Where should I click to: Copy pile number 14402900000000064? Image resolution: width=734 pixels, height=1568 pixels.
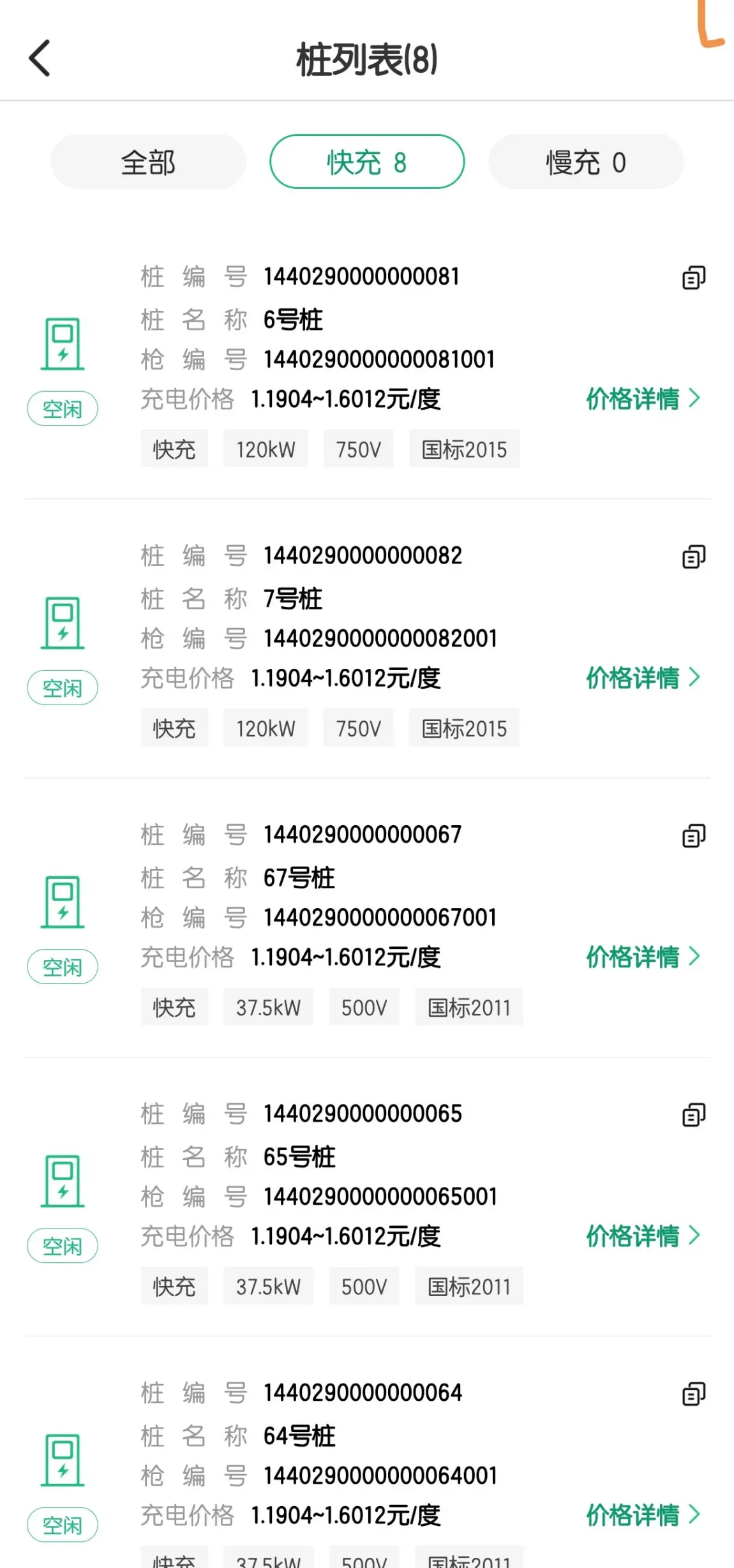694,1394
